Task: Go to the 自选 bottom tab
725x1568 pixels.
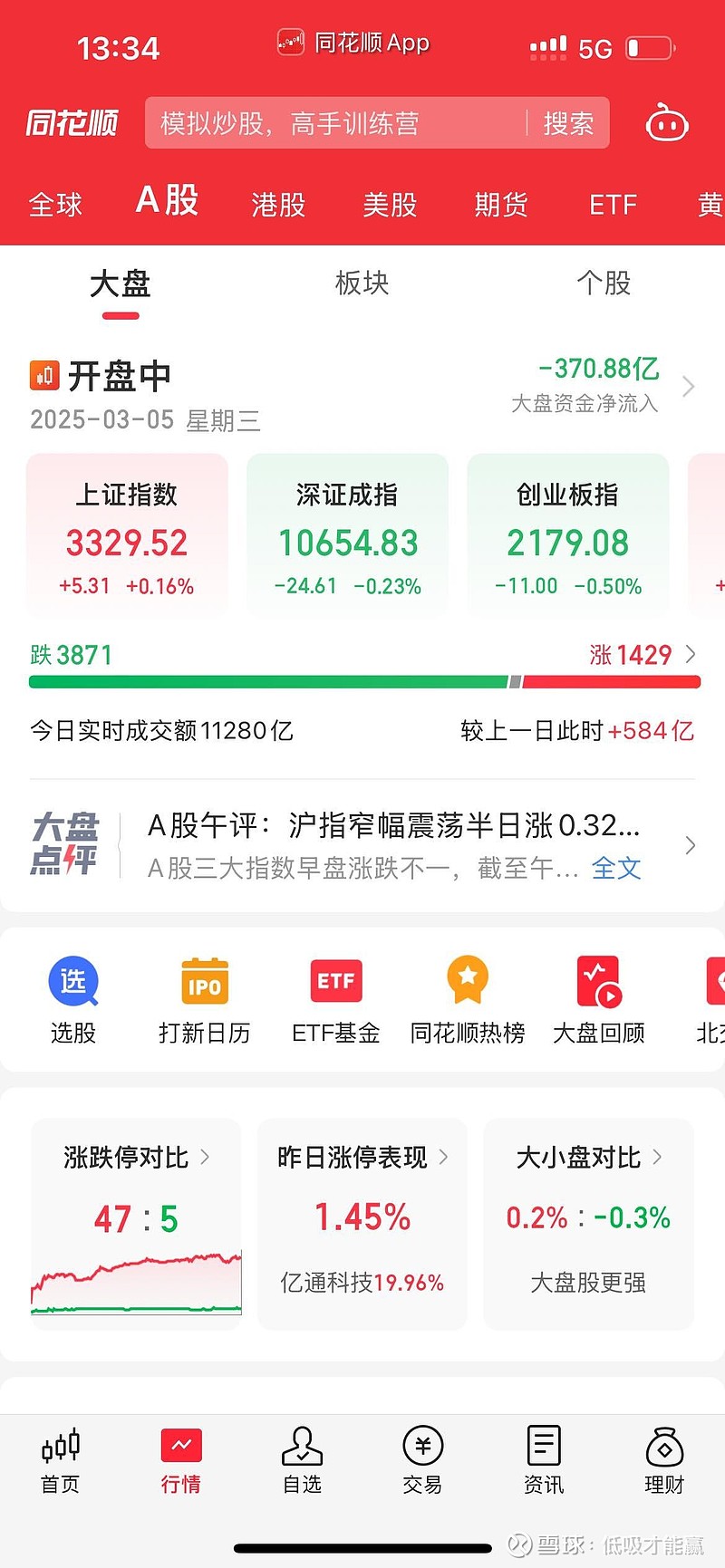Action: pyautogui.click(x=302, y=1461)
